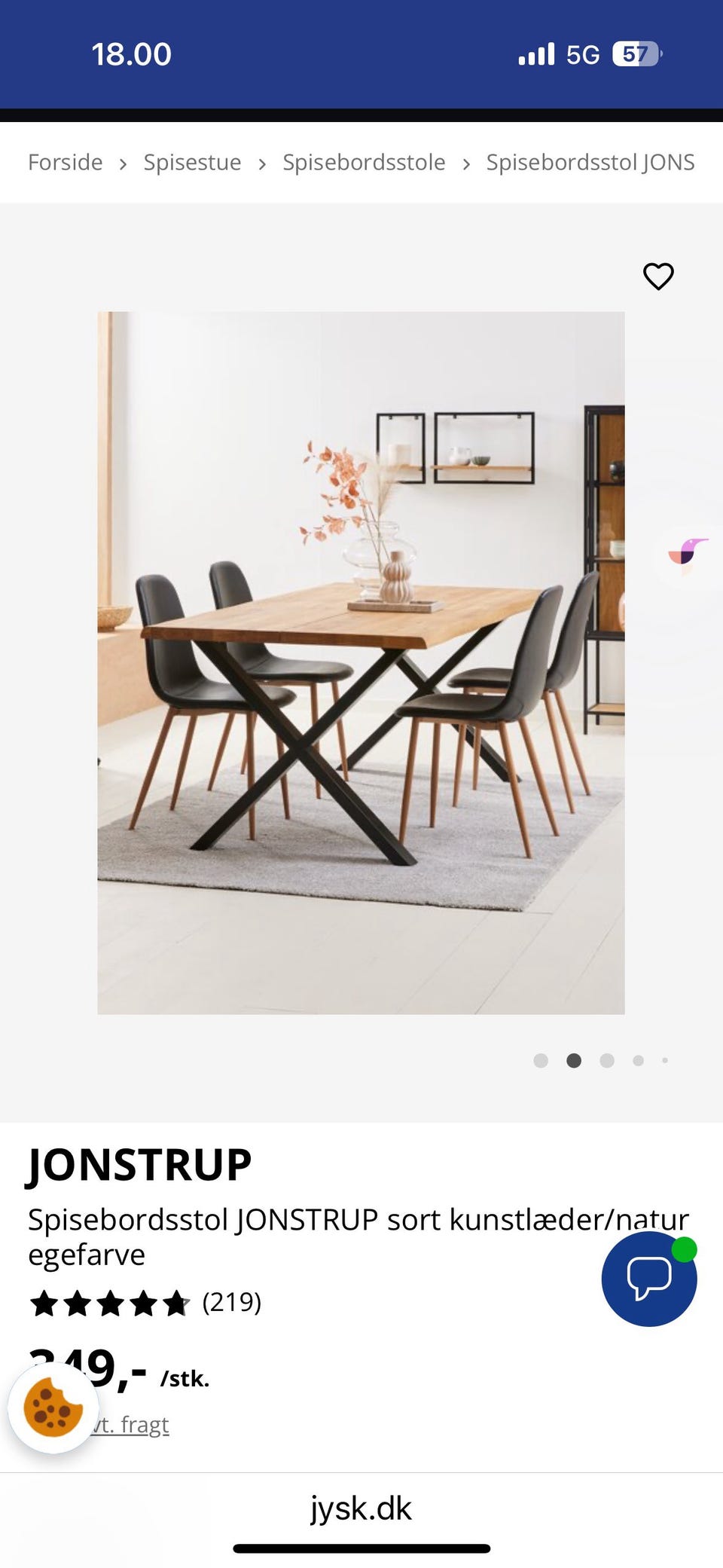
Task: Select the second carousel dot
Action: coord(573,1060)
